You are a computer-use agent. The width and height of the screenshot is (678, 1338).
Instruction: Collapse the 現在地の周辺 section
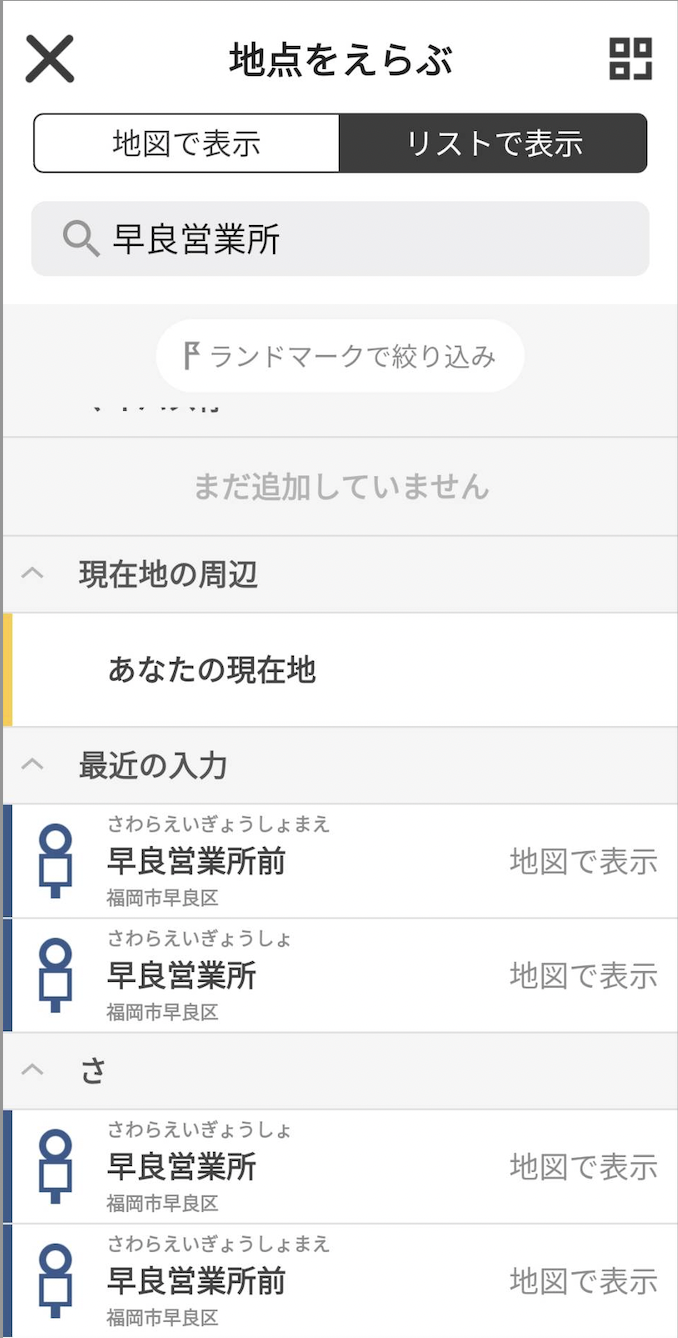tap(340, 574)
